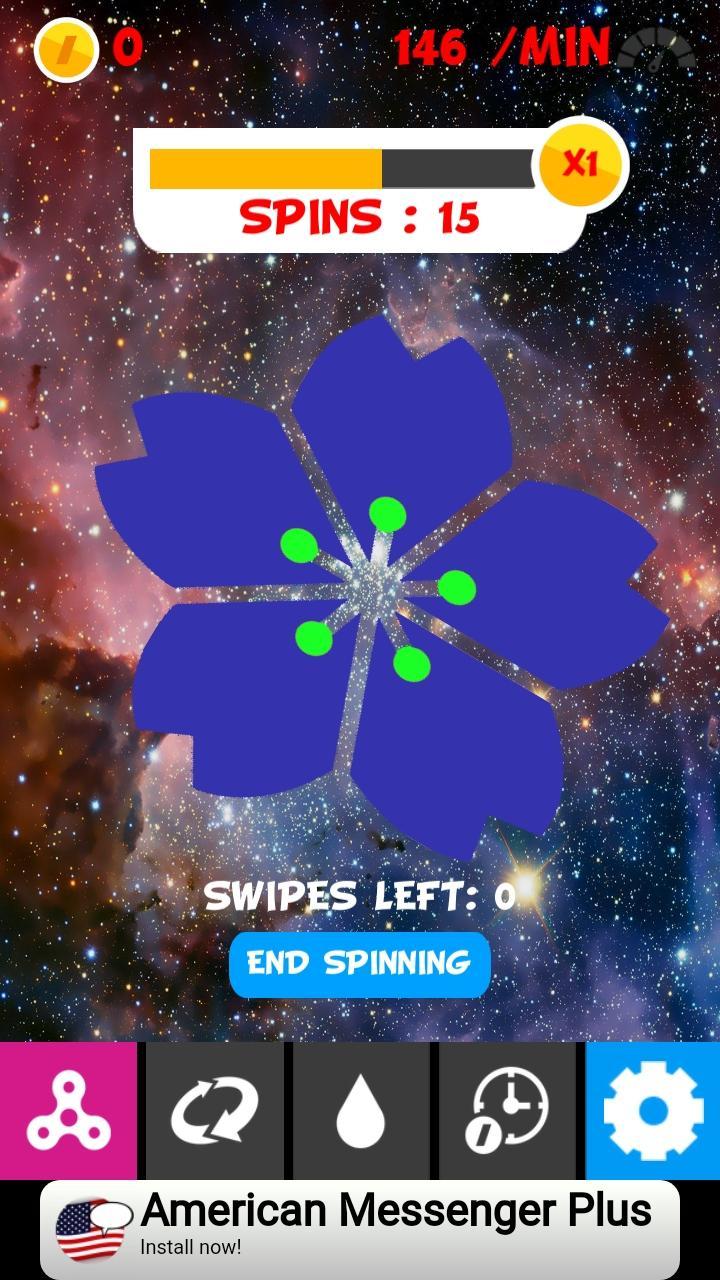Image resolution: width=720 pixels, height=1280 pixels.
Task: Open the refresh arrows tab
Action: [x=214, y=1110]
